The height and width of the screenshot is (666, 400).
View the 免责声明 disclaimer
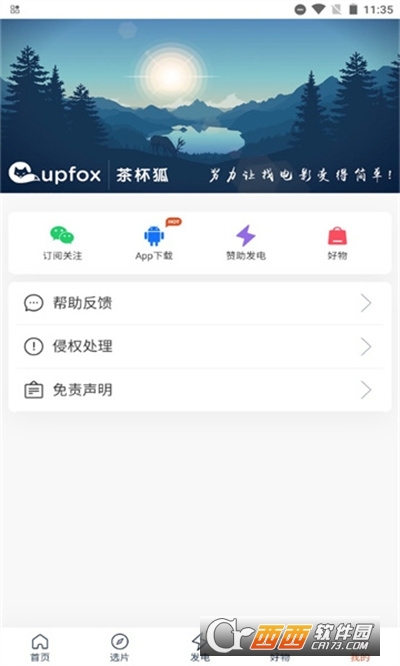point(200,390)
